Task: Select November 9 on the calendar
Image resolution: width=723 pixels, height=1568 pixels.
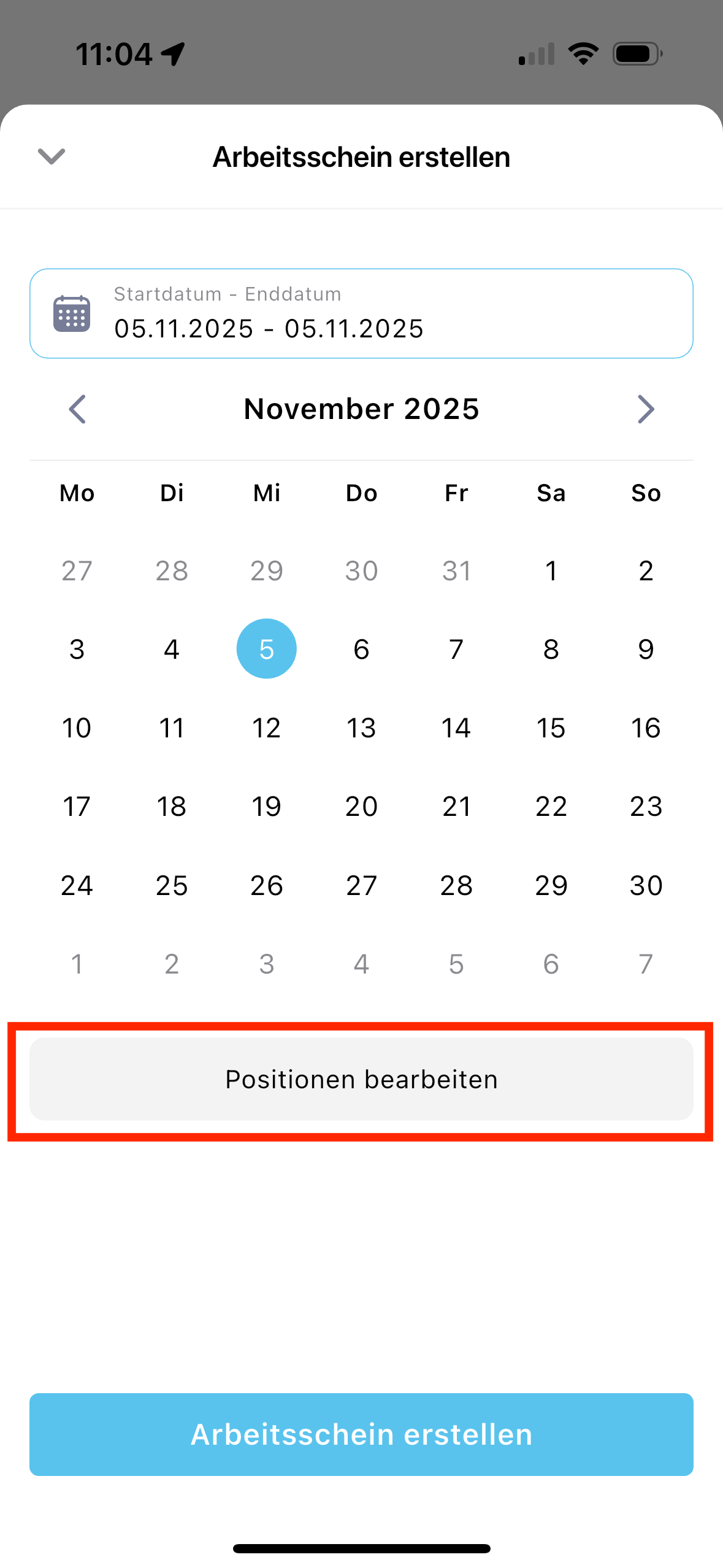Action: click(x=646, y=649)
